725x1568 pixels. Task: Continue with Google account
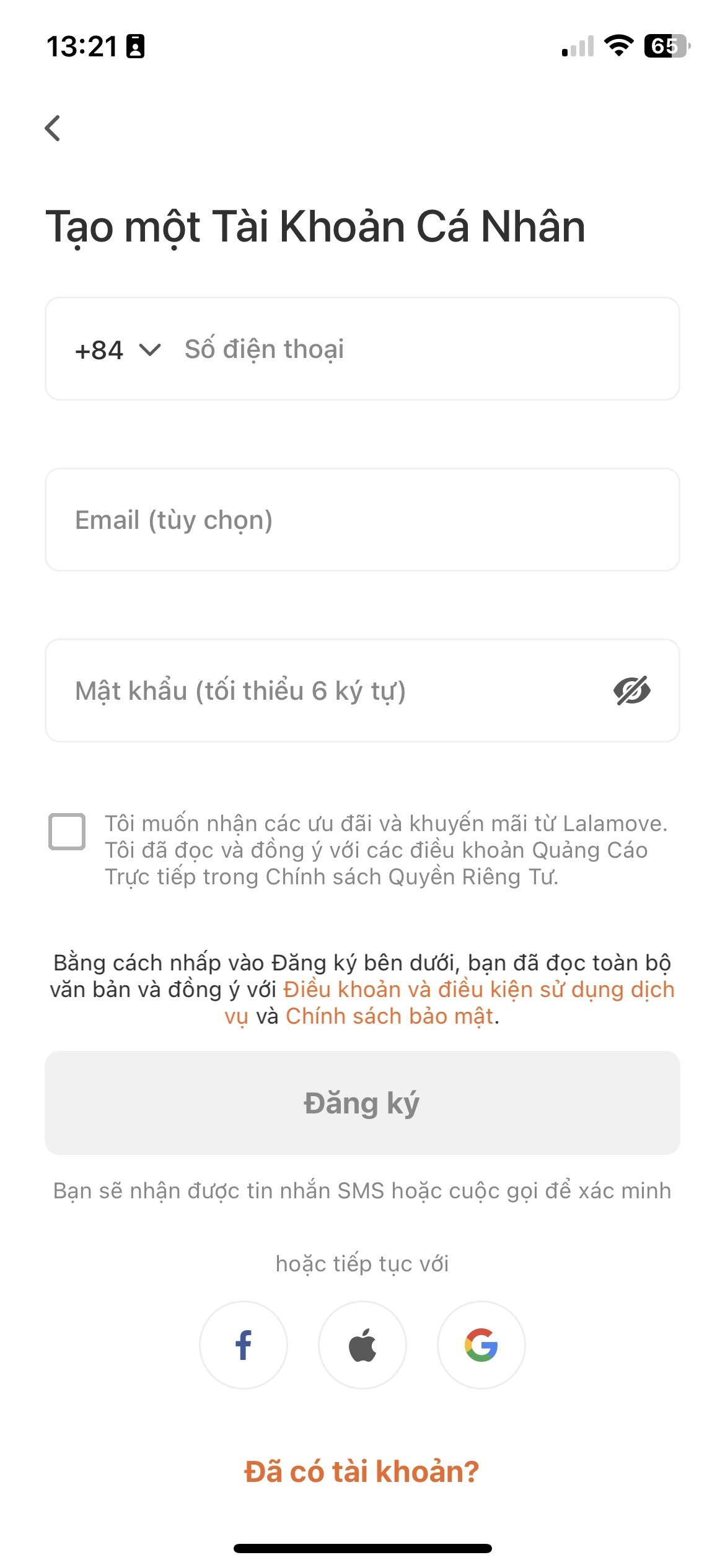[481, 1345]
